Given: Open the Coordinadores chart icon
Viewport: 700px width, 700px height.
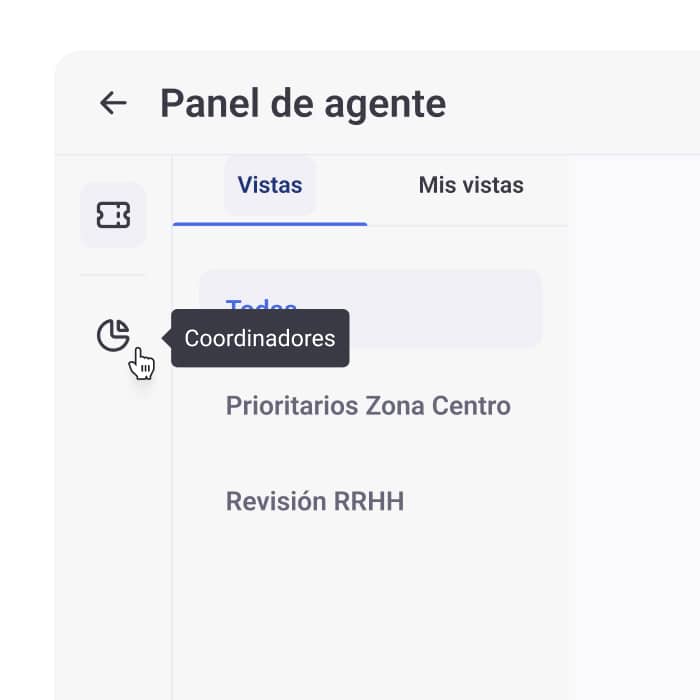Looking at the screenshot, I should pyautogui.click(x=113, y=336).
